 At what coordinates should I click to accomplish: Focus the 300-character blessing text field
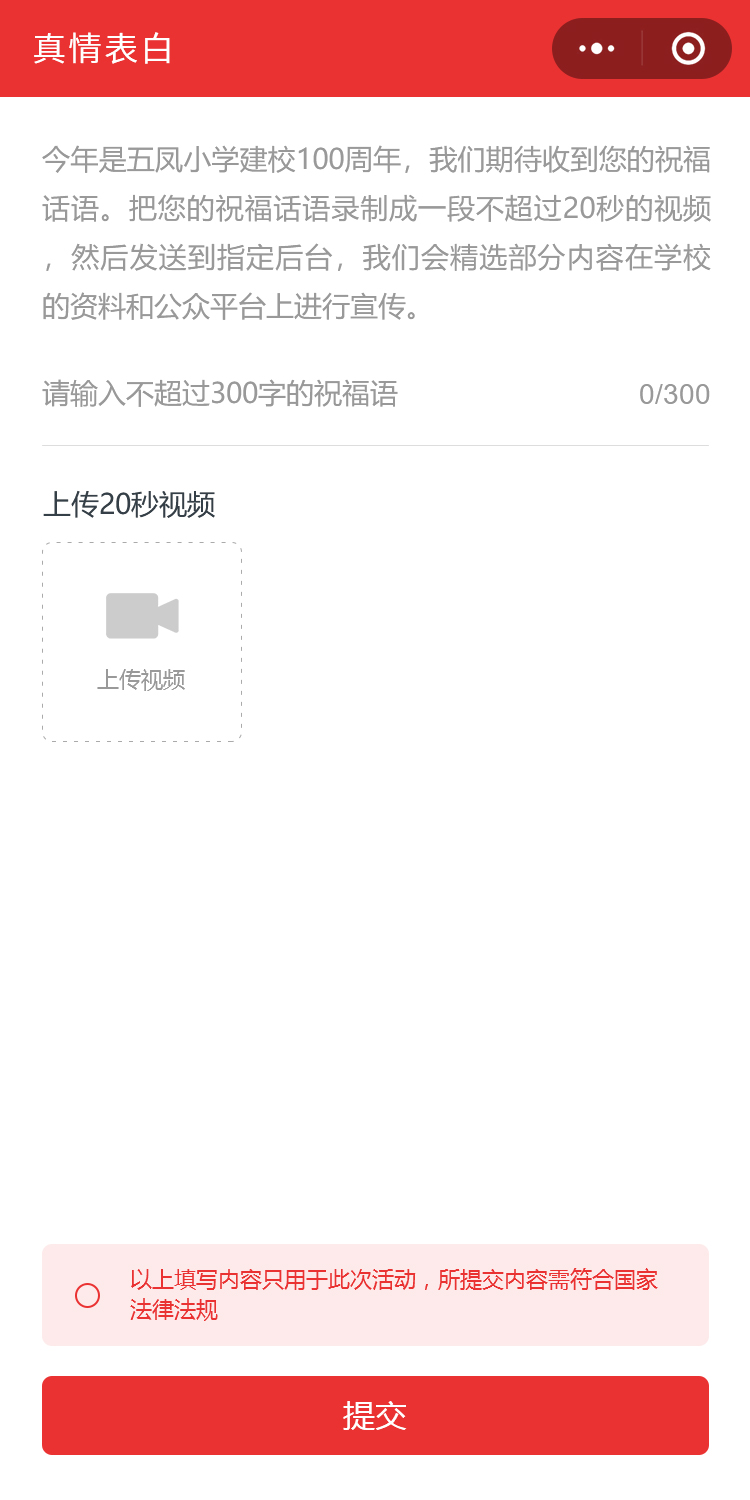[x=330, y=395]
